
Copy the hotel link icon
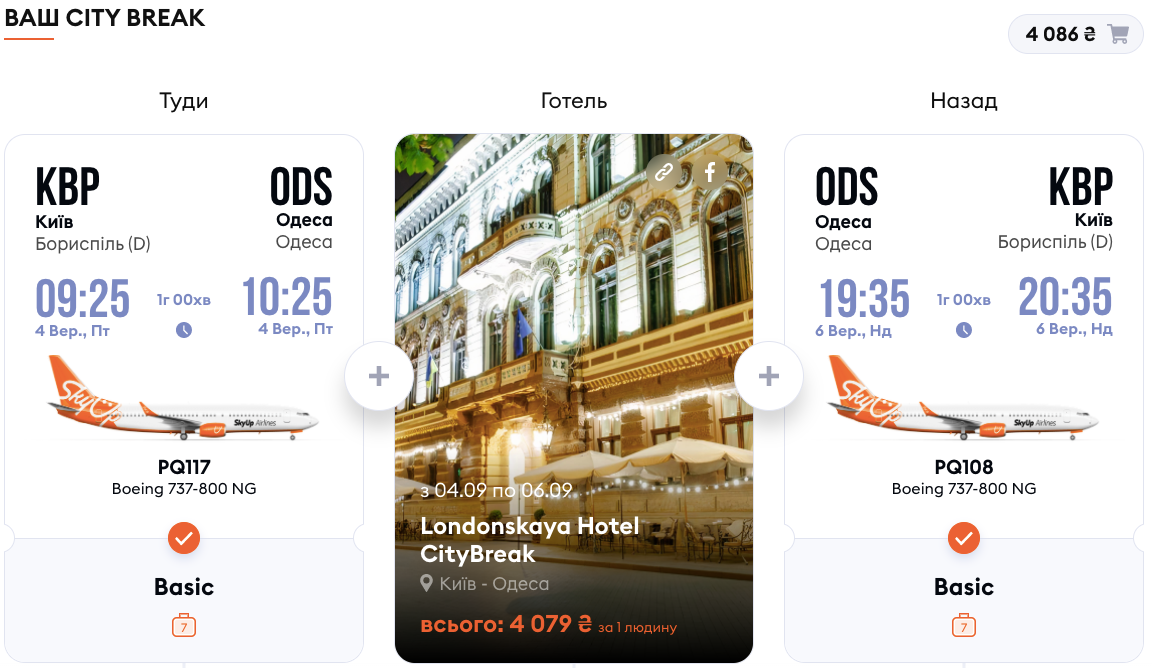pyautogui.click(x=663, y=172)
